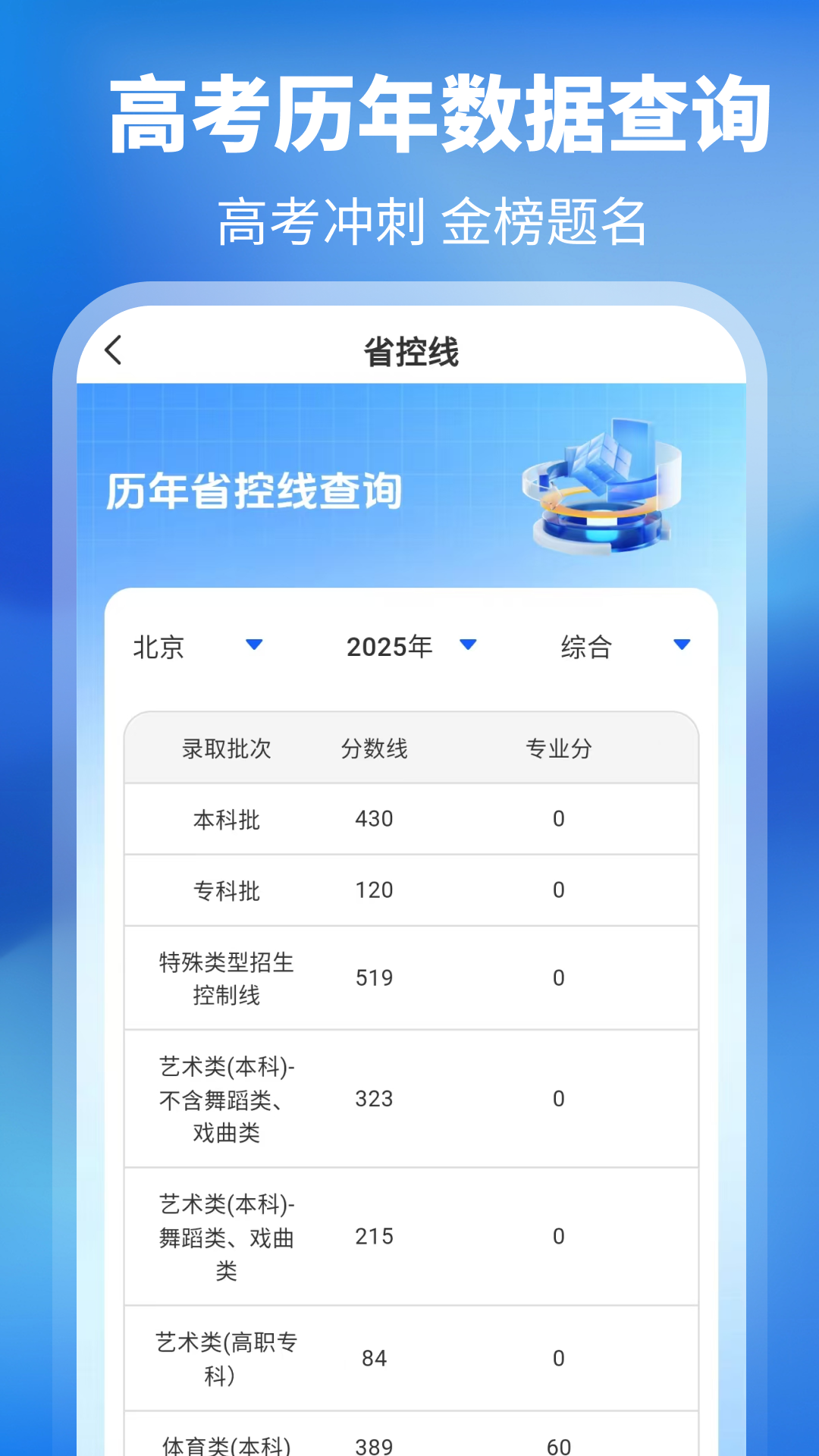This screenshot has width=819, height=1456.
Task: Open the 2025年 year selector
Action: tap(391, 648)
